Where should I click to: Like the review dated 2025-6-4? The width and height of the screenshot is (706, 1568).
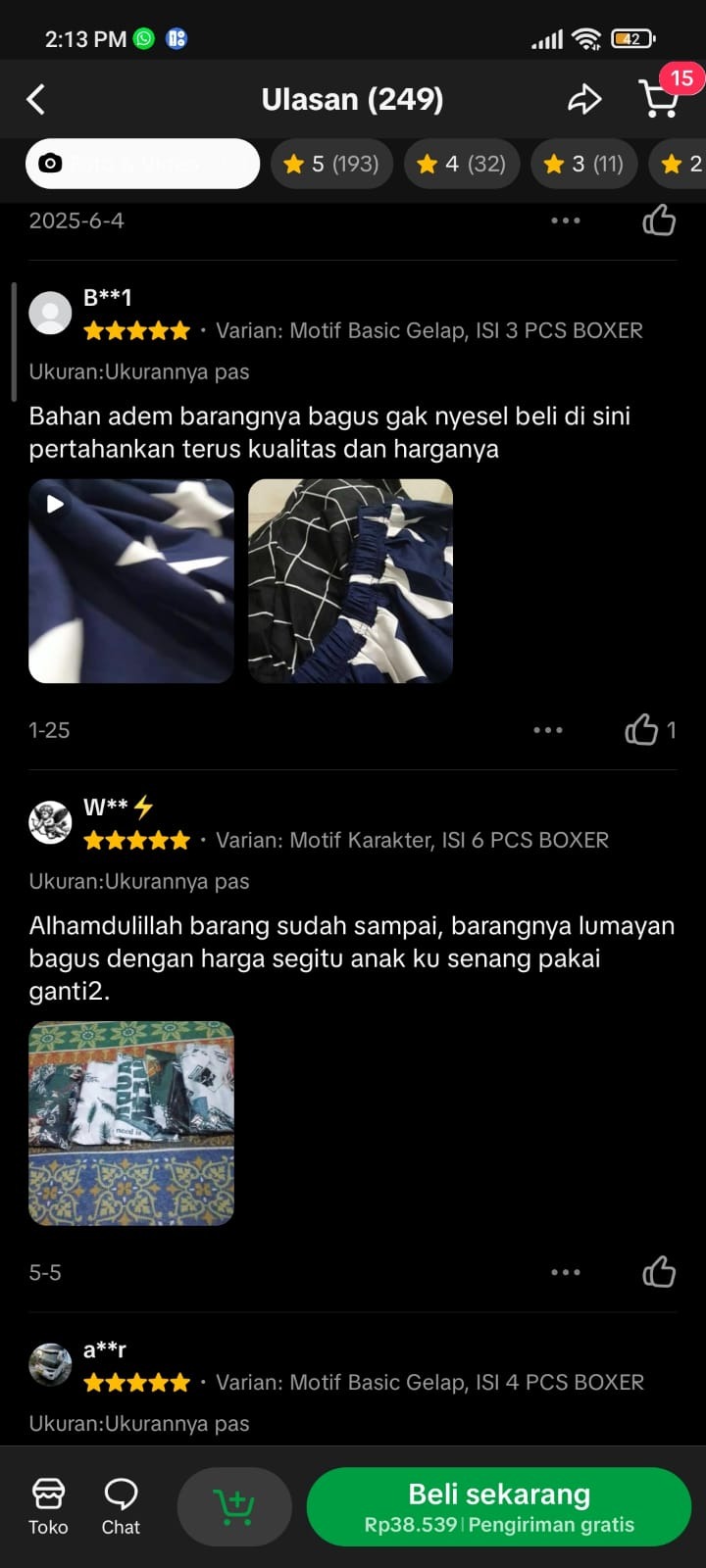(659, 220)
